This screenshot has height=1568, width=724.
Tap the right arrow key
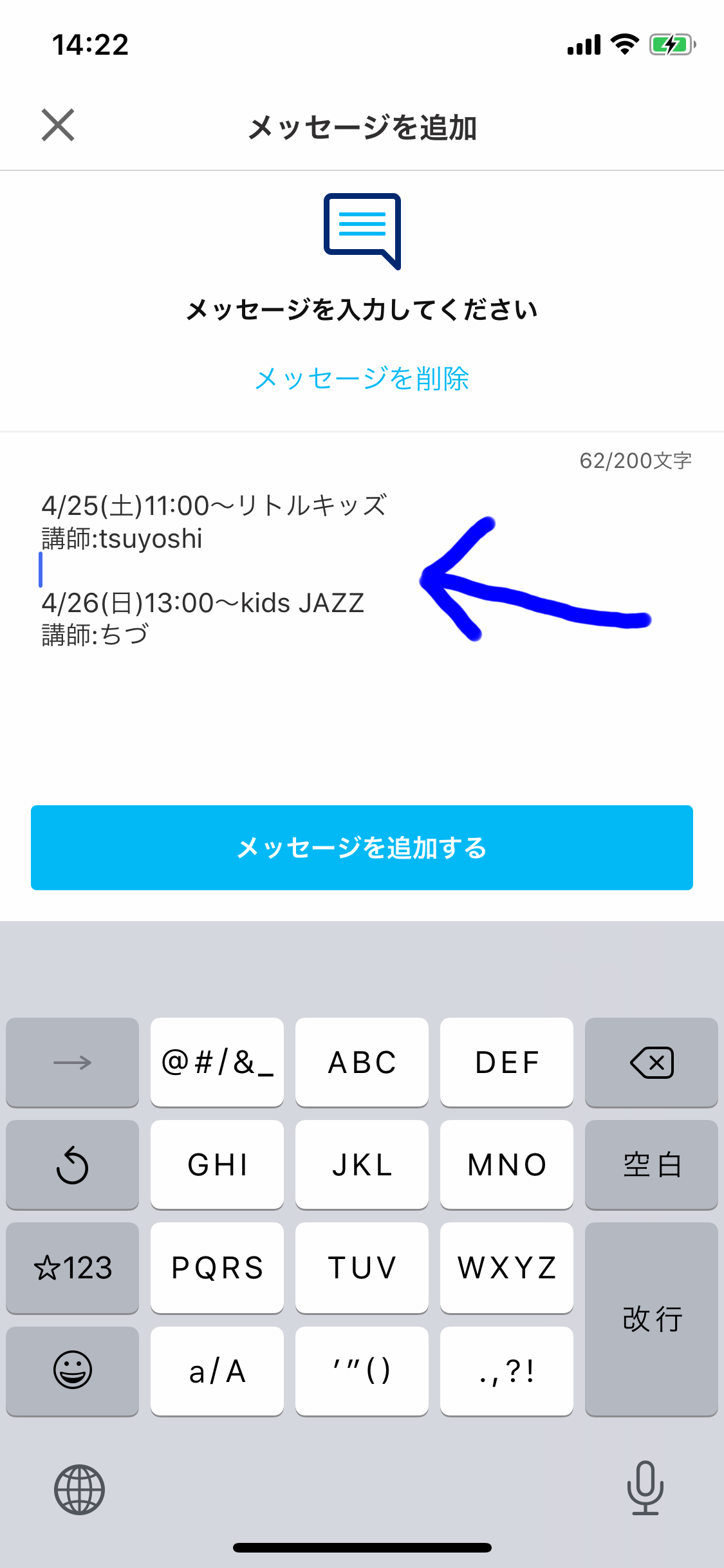coord(72,1062)
